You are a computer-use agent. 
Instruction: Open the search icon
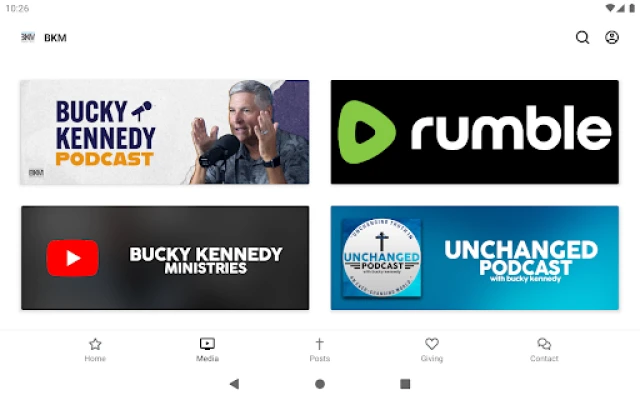coord(582,38)
